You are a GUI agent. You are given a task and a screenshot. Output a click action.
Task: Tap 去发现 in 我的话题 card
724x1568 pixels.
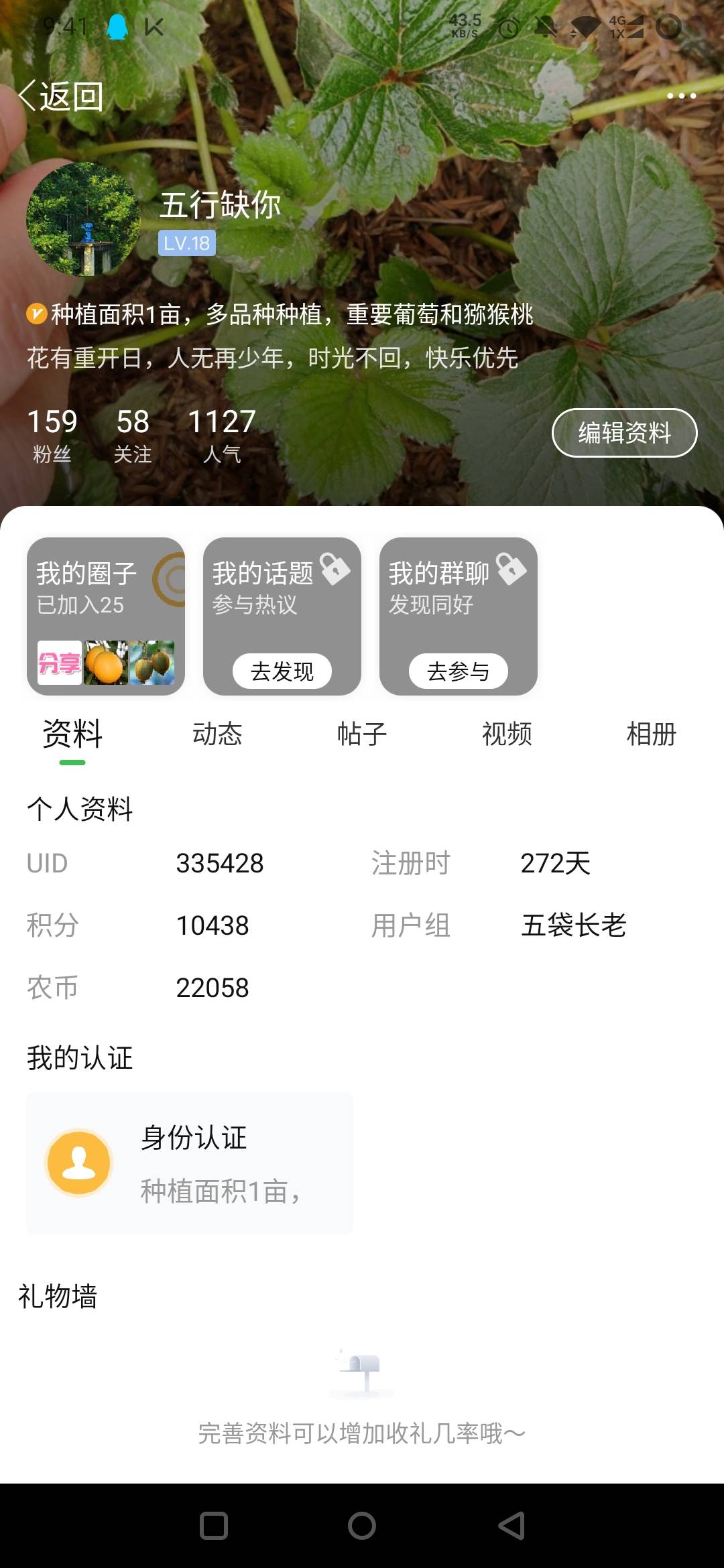click(282, 671)
